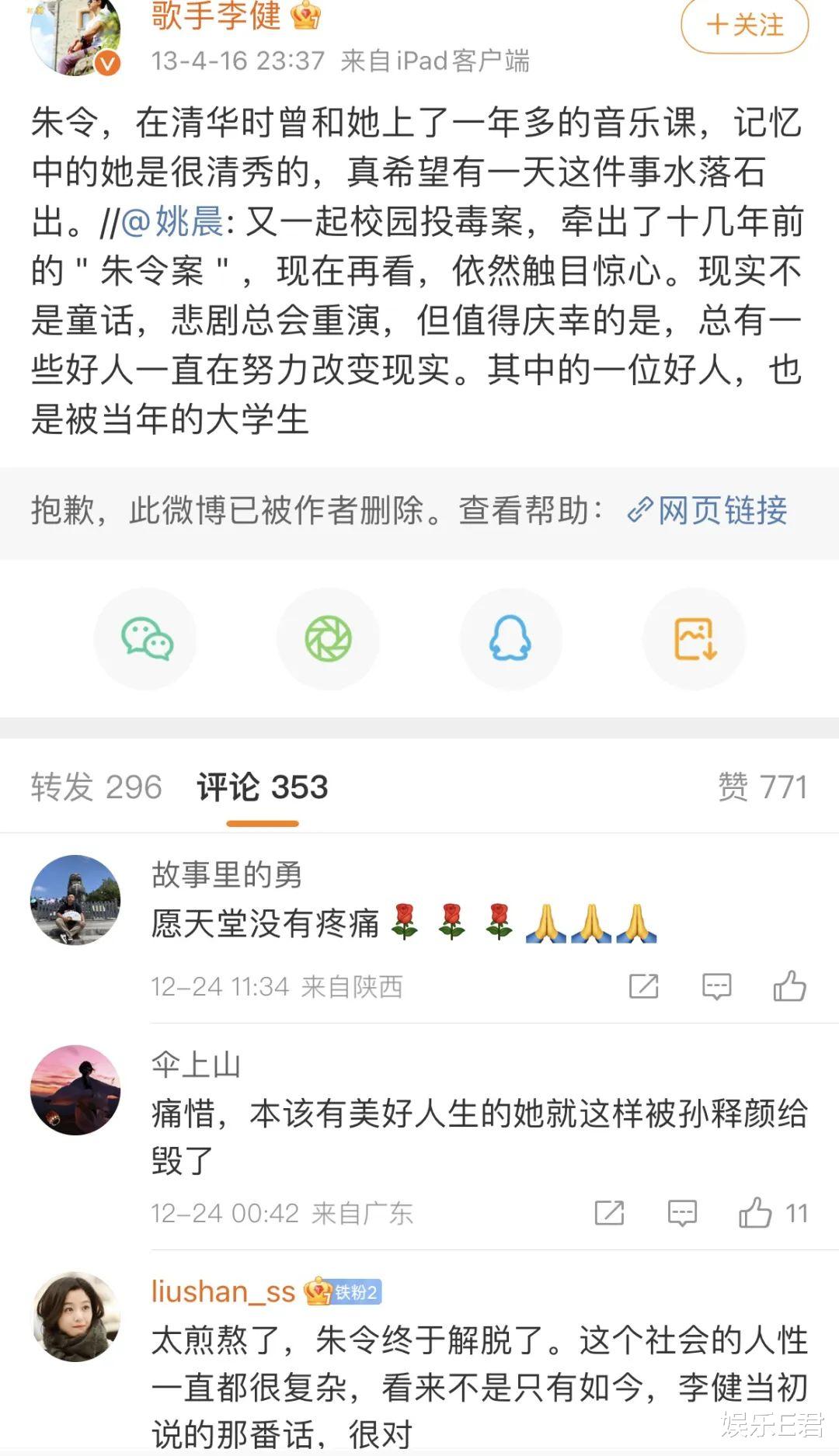The width and height of the screenshot is (839, 1456).
Task: Share the post to QQ
Action: pos(510,638)
